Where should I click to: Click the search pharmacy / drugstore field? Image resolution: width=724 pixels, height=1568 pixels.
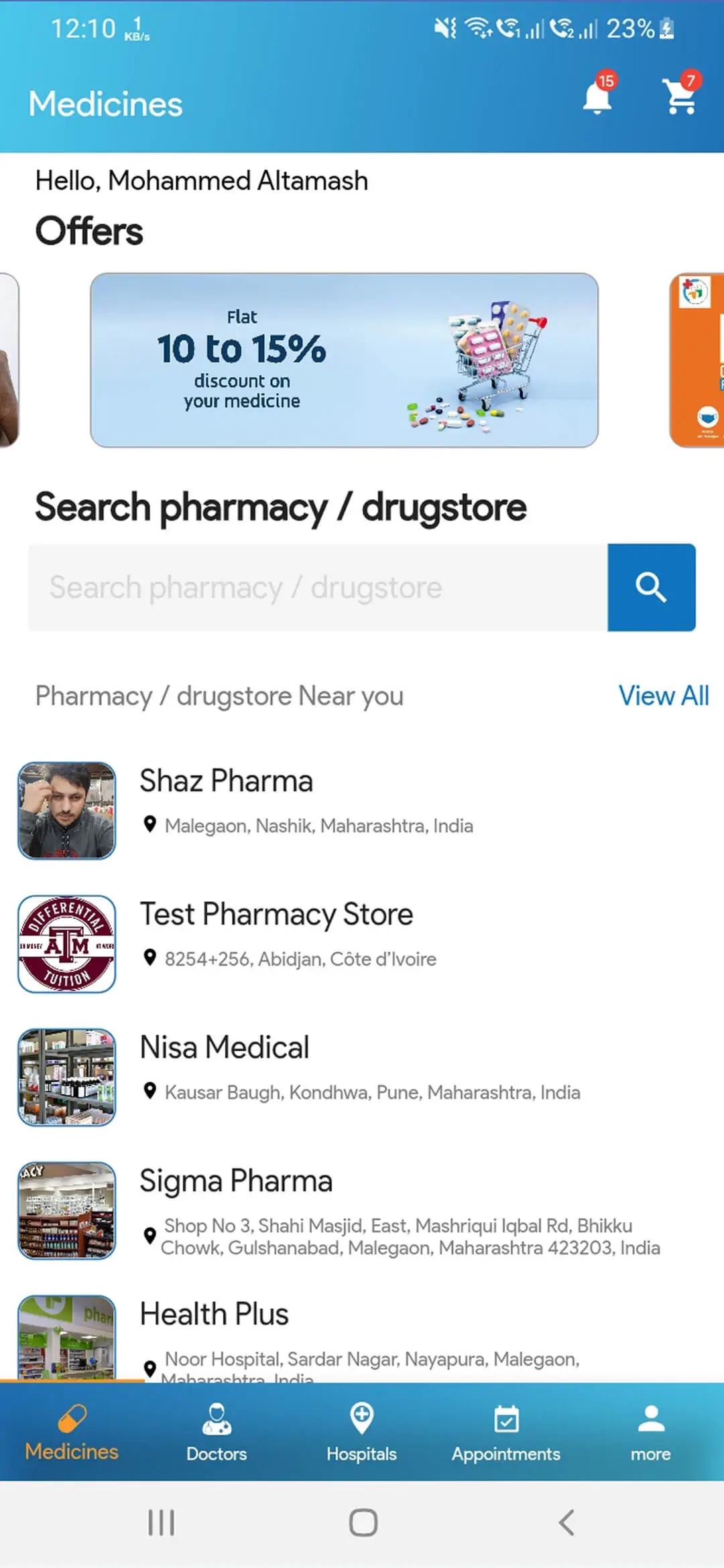pos(315,587)
